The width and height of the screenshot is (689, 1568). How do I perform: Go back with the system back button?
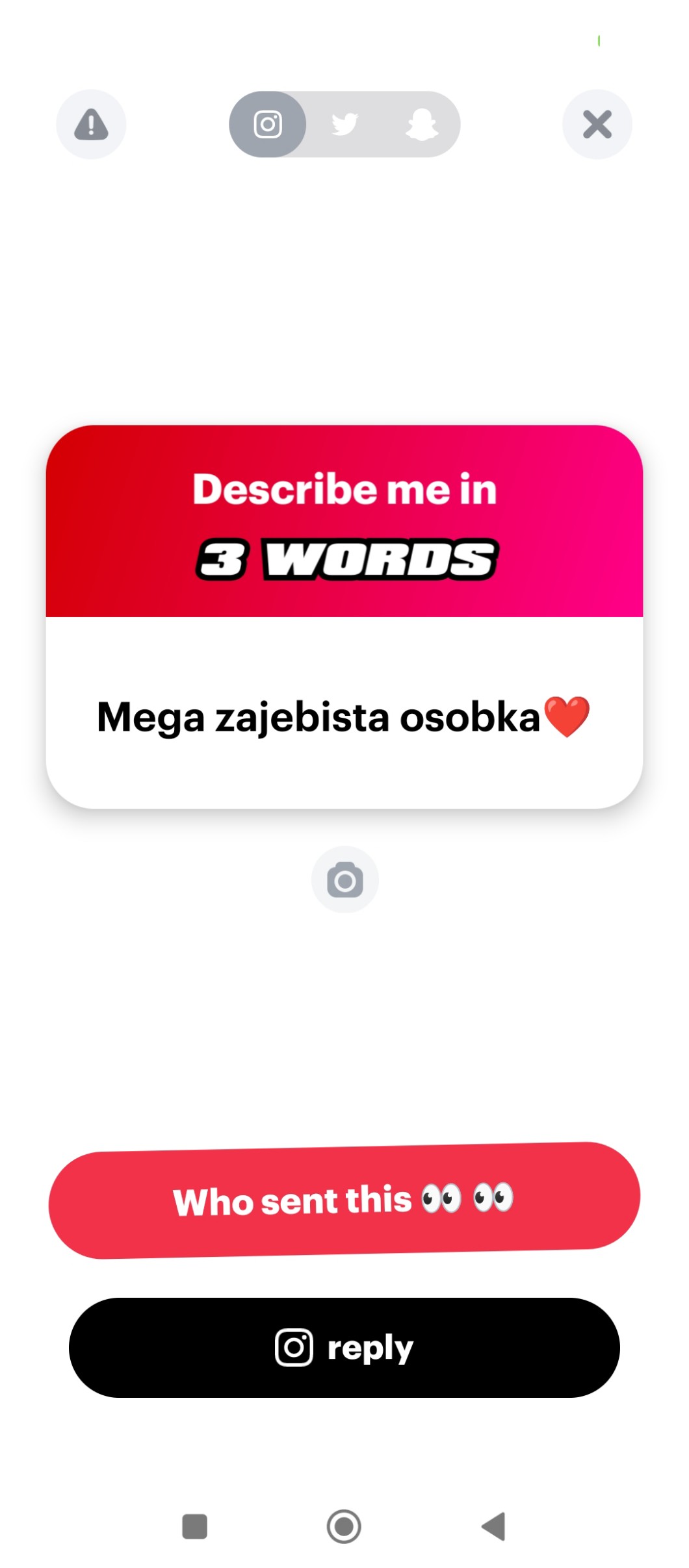pyautogui.click(x=494, y=1526)
